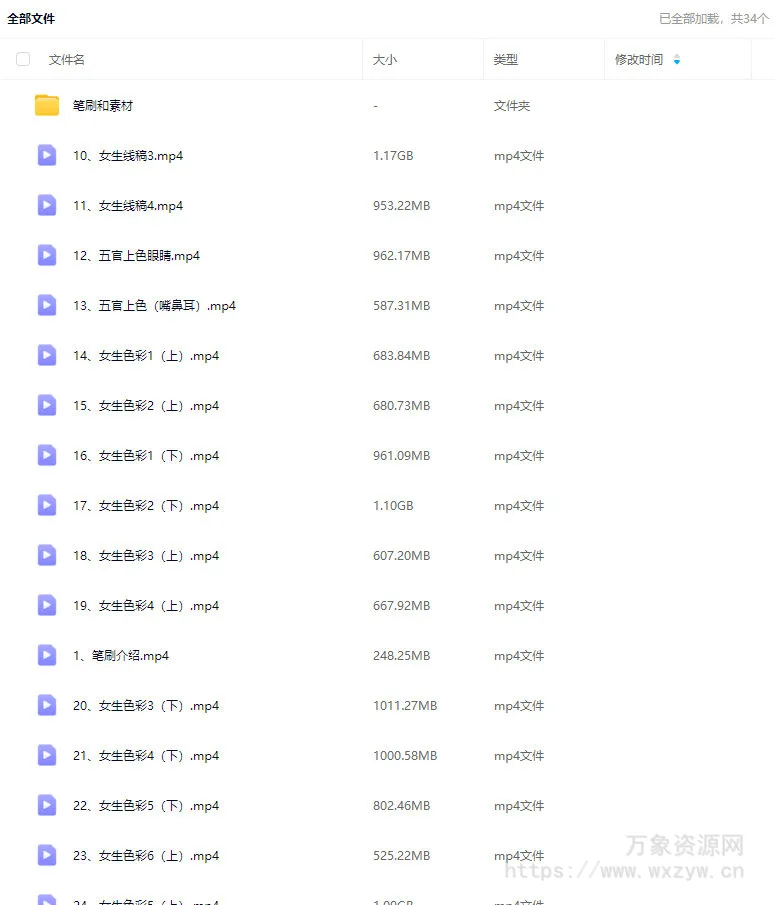Viewport: 775px width, 905px height.
Task: Select 13、五官上色（嘴鼻耳）.mp4 file
Action: pos(154,306)
